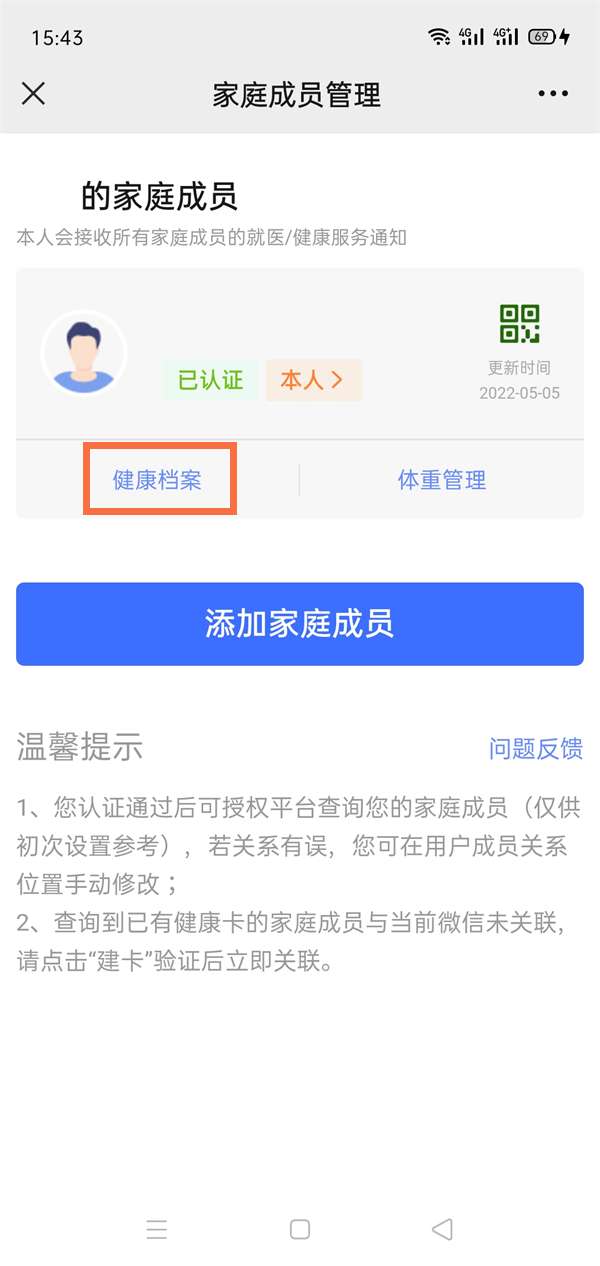Open 体重管理 weight management

click(x=441, y=480)
